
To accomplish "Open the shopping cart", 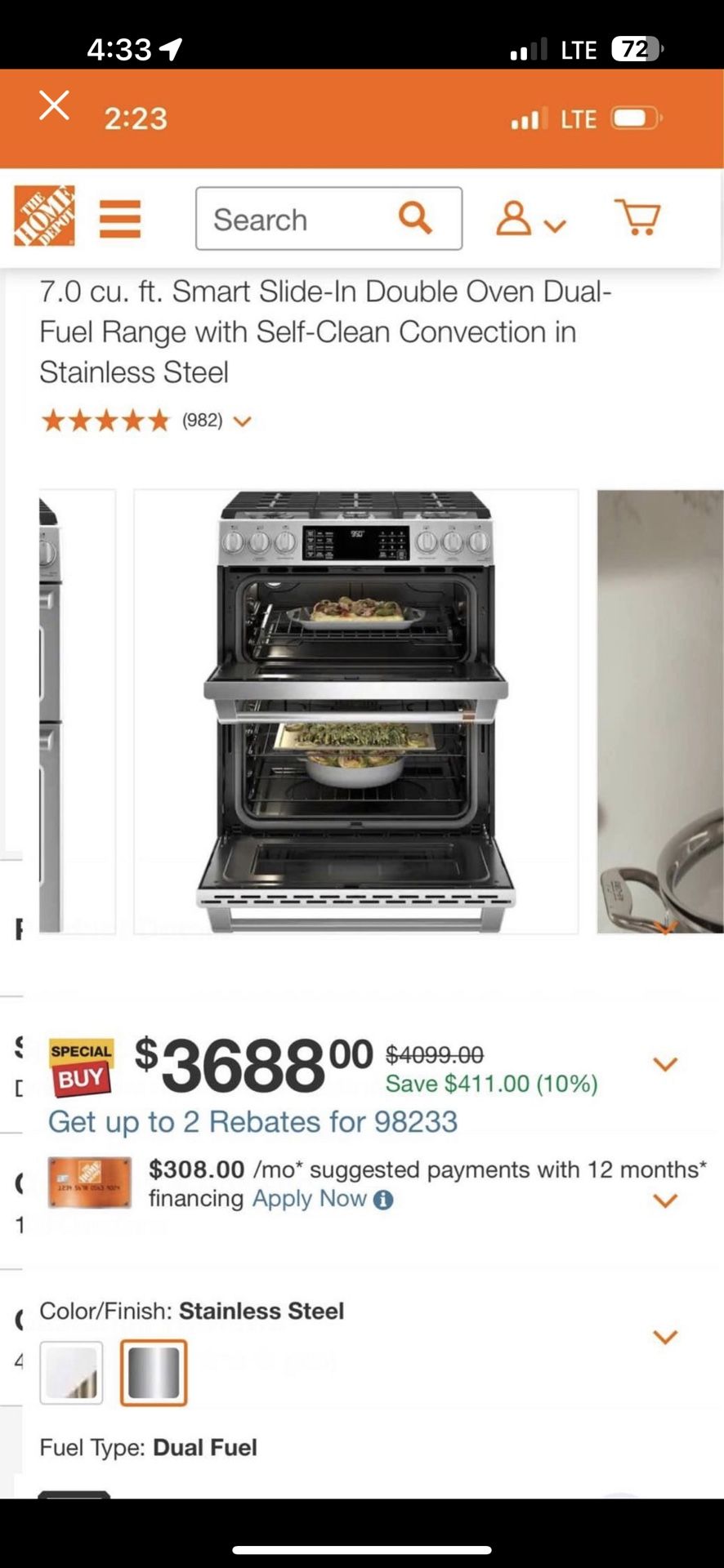I will (x=637, y=217).
